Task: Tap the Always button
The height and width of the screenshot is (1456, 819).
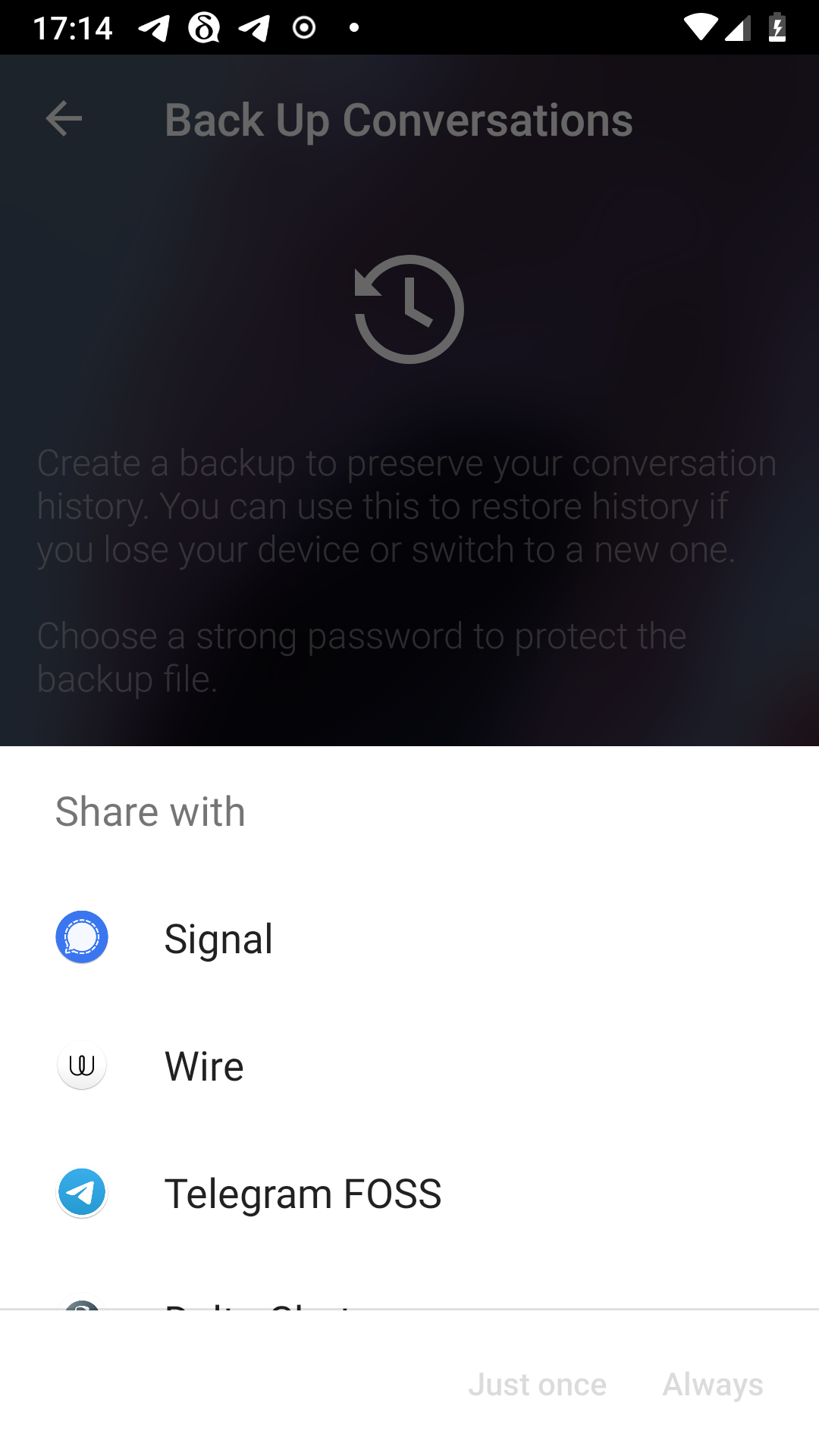Action: click(x=713, y=1385)
